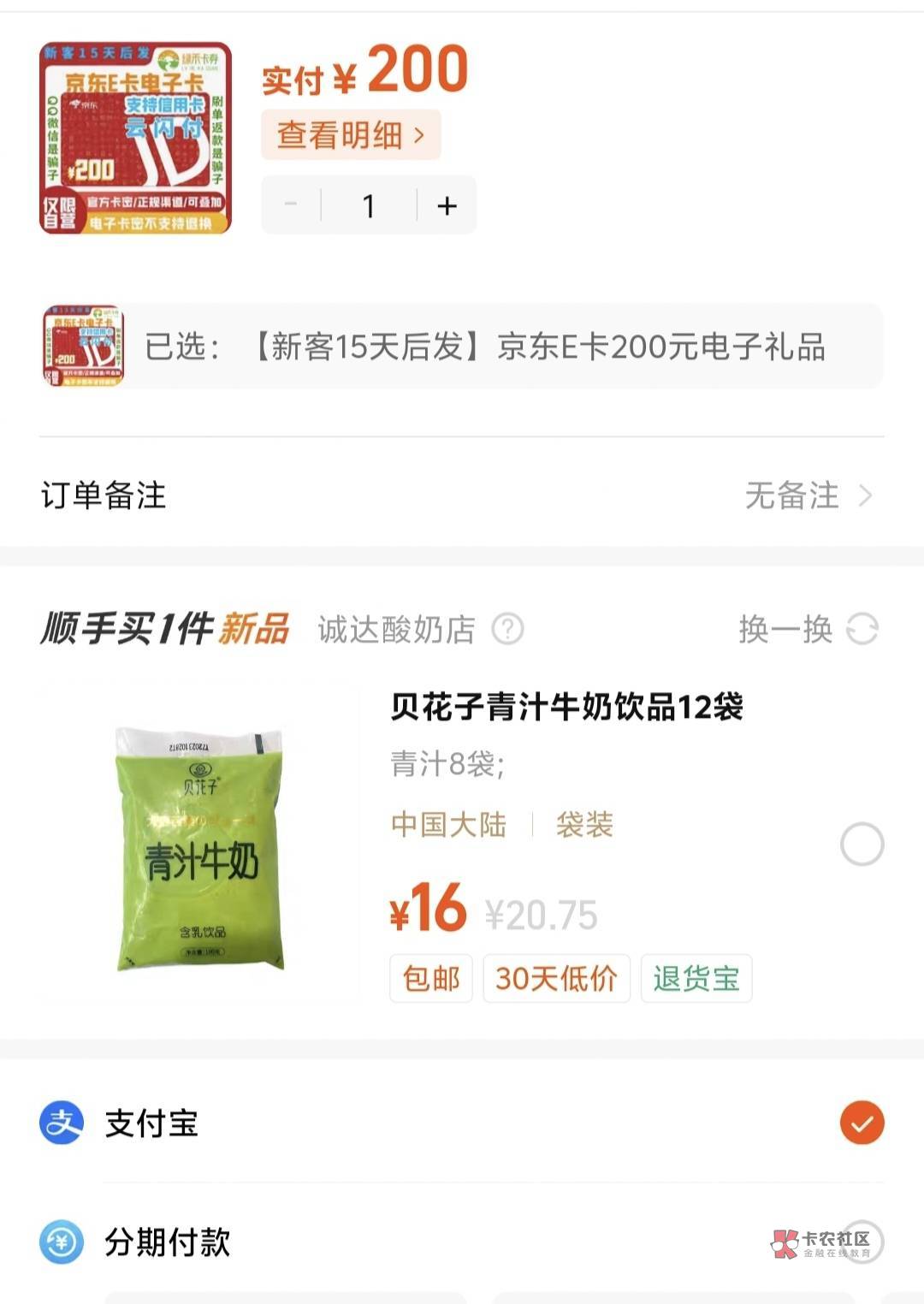924x1304 pixels.
Task: Open 订单备注 order note row
Action: pyautogui.click(x=462, y=495)
